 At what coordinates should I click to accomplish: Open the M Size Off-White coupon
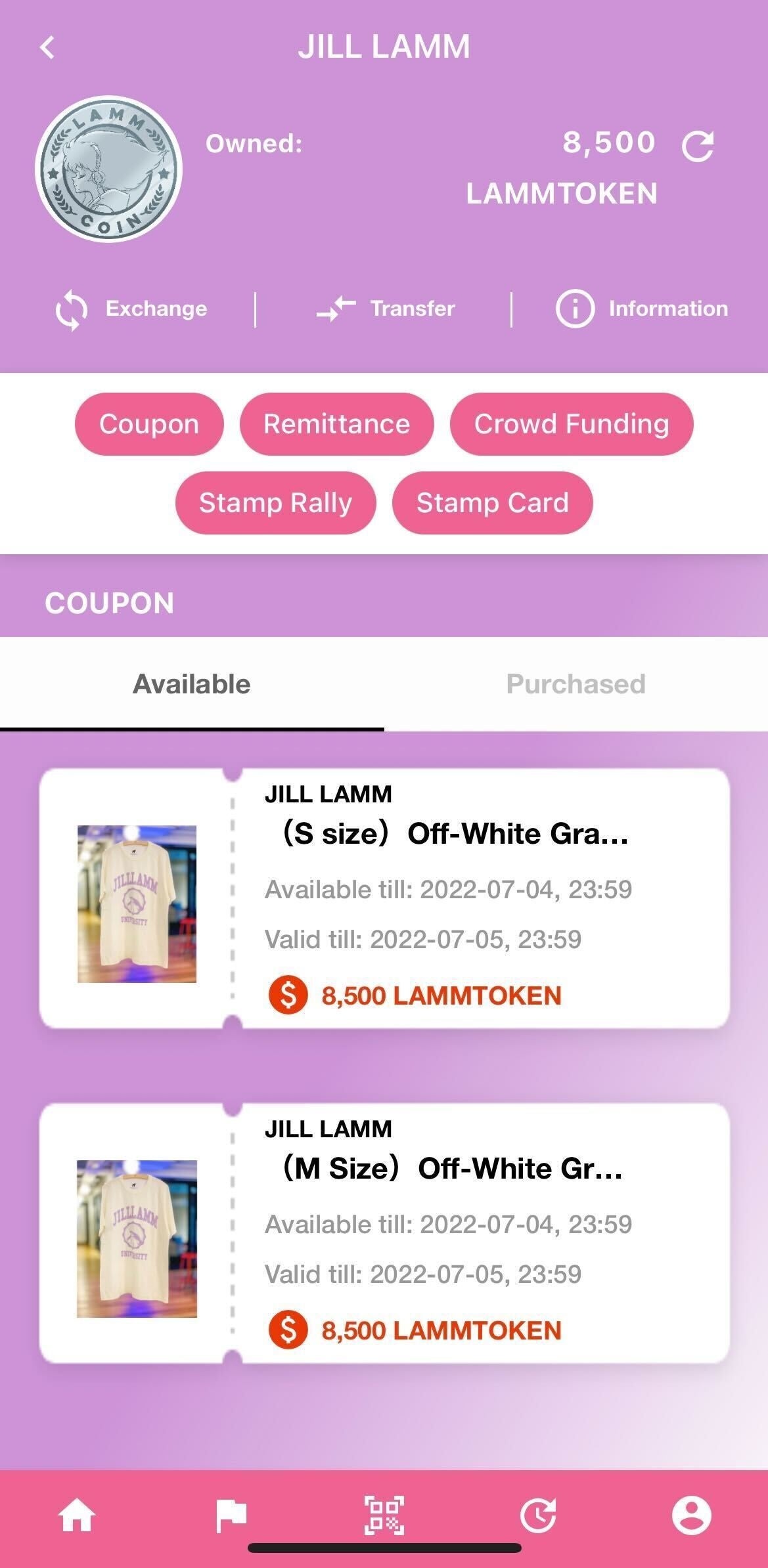tap(384, 1233)
